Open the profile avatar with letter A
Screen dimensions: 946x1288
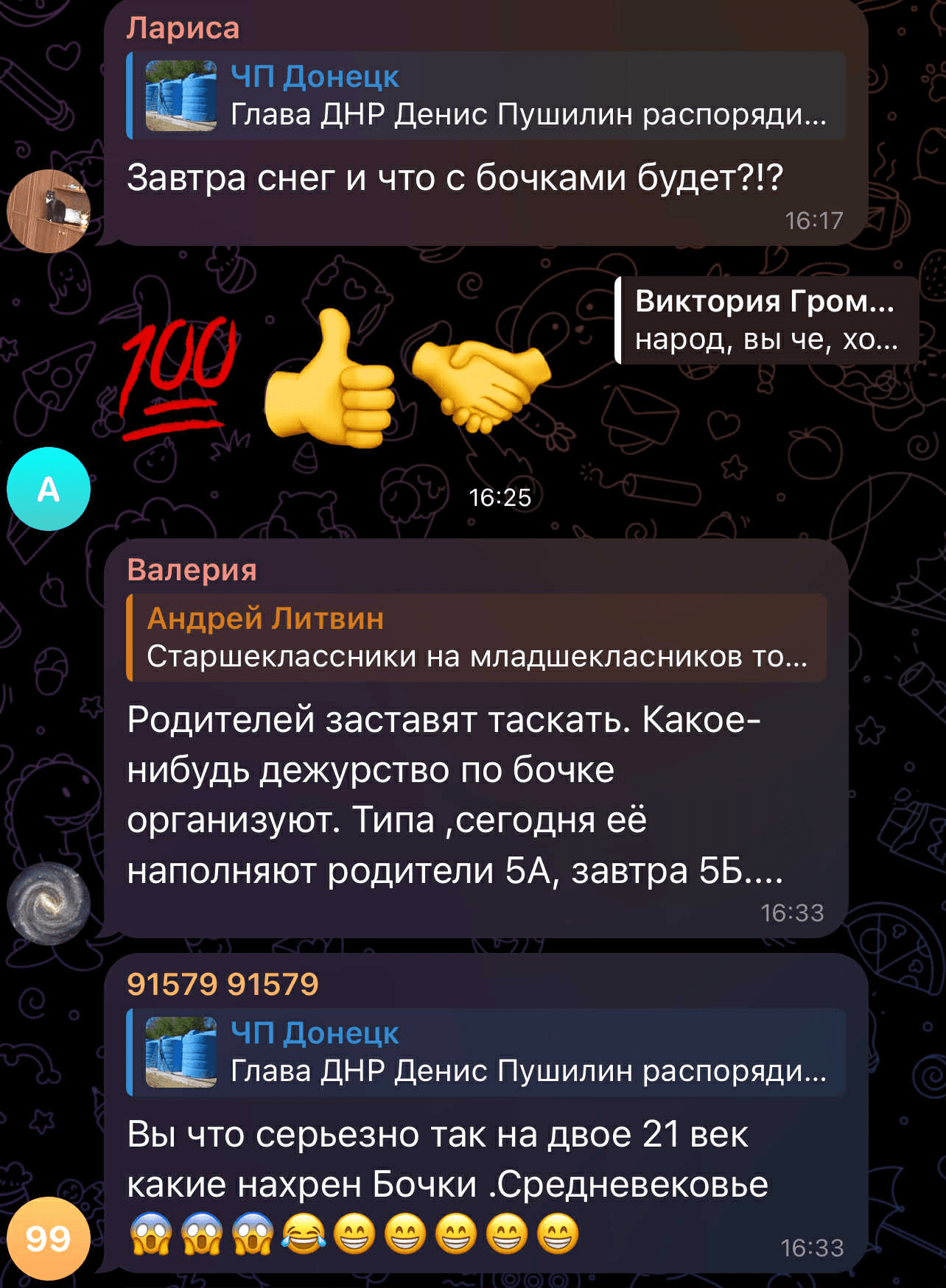tap(49, 489)
